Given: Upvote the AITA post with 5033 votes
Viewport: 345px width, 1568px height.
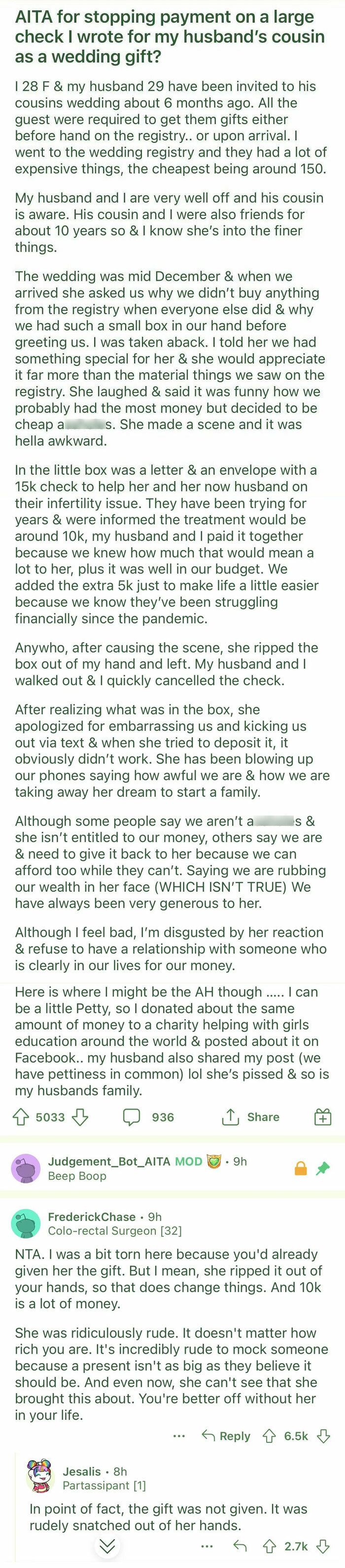Looking at the screenshot, I should (21, 1117).
